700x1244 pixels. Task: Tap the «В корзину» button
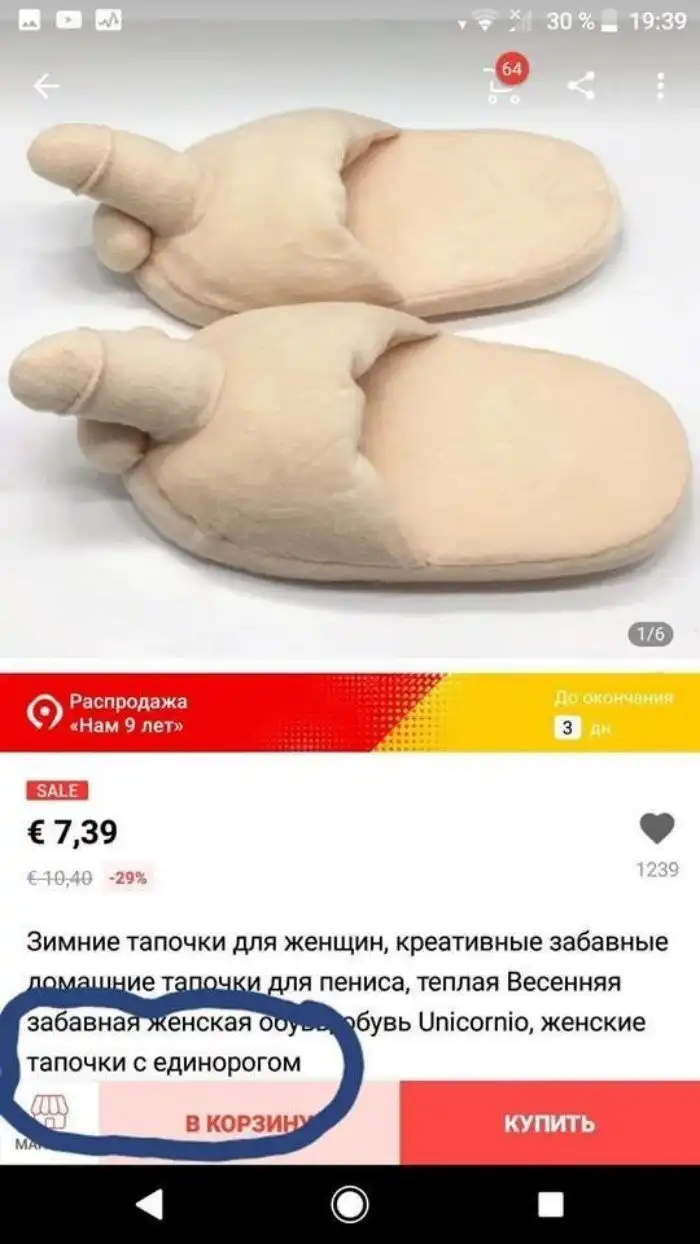(x=250, y=1123)
